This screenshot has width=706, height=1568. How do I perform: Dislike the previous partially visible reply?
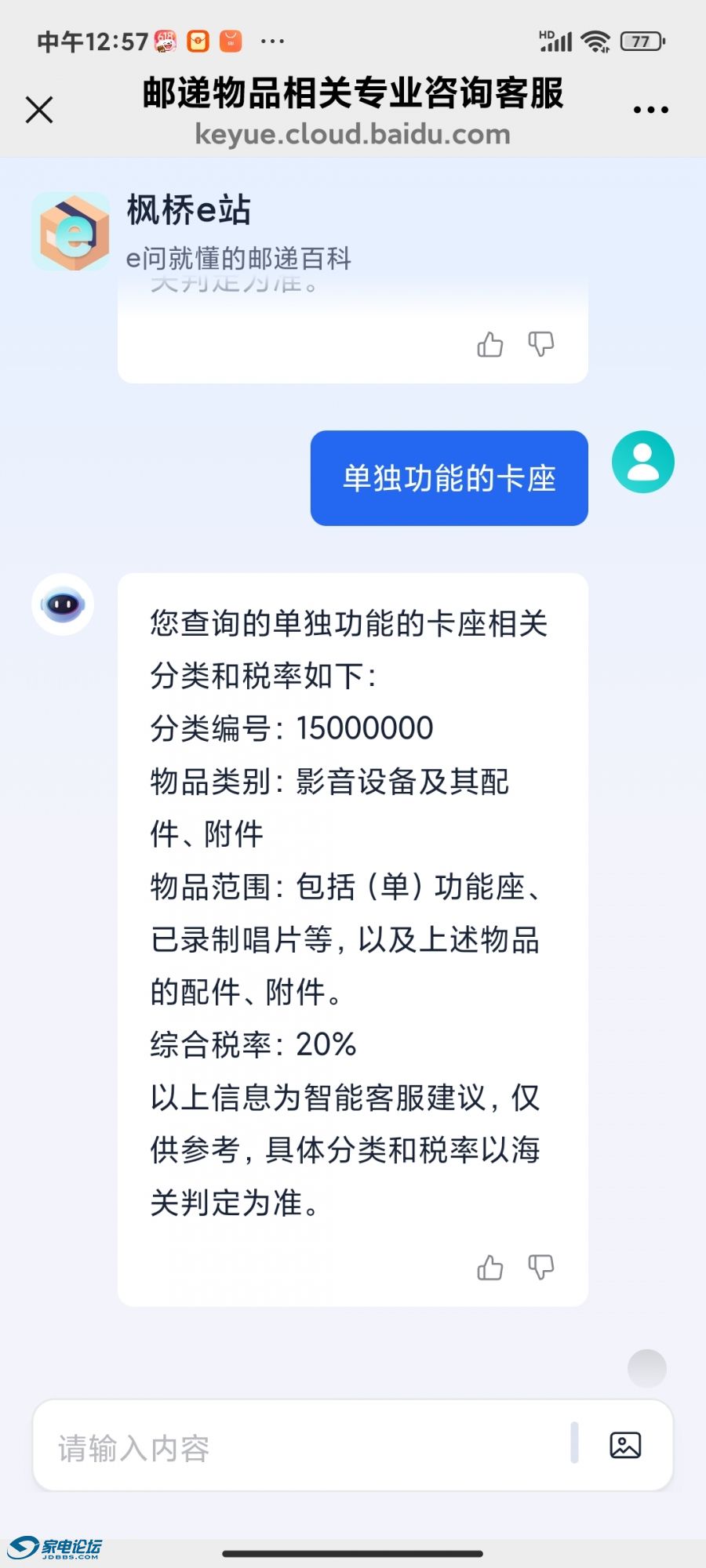[x=541, y=344]
